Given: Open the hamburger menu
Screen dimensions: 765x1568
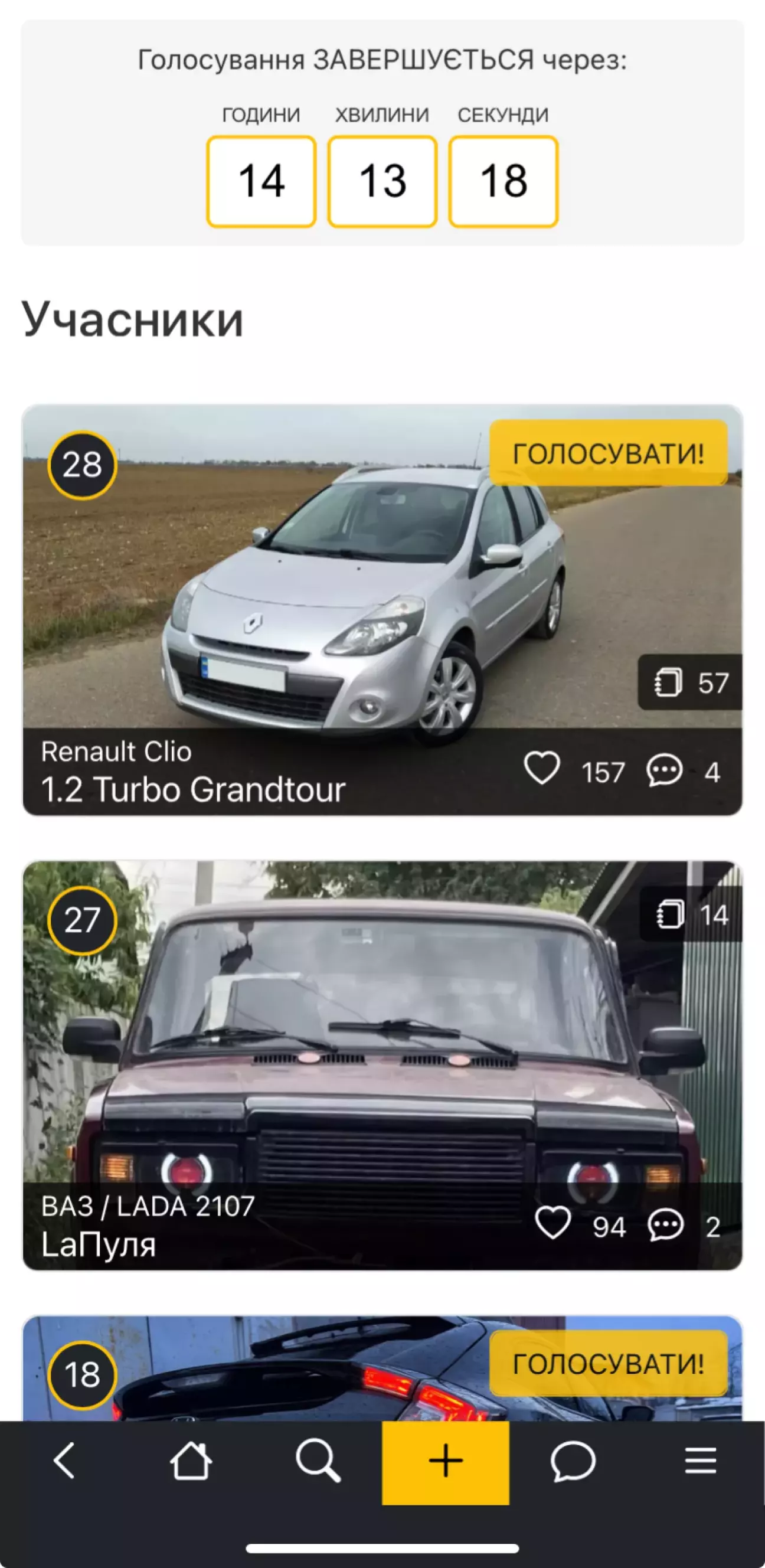Looking at the screenshot, I should click(701, 1461).
